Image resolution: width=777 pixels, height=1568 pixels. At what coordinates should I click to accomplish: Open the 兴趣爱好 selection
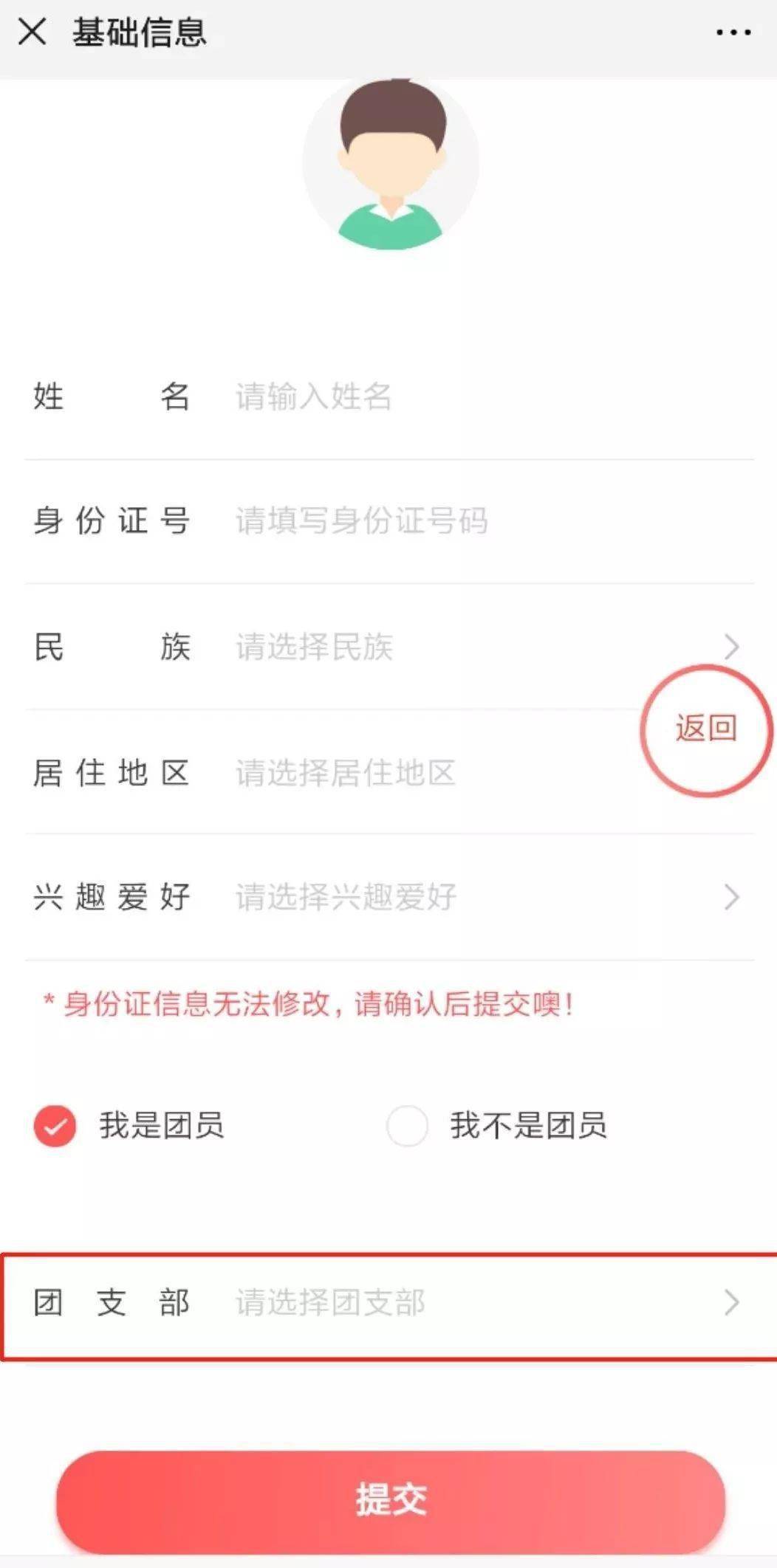tap(443, 897)
